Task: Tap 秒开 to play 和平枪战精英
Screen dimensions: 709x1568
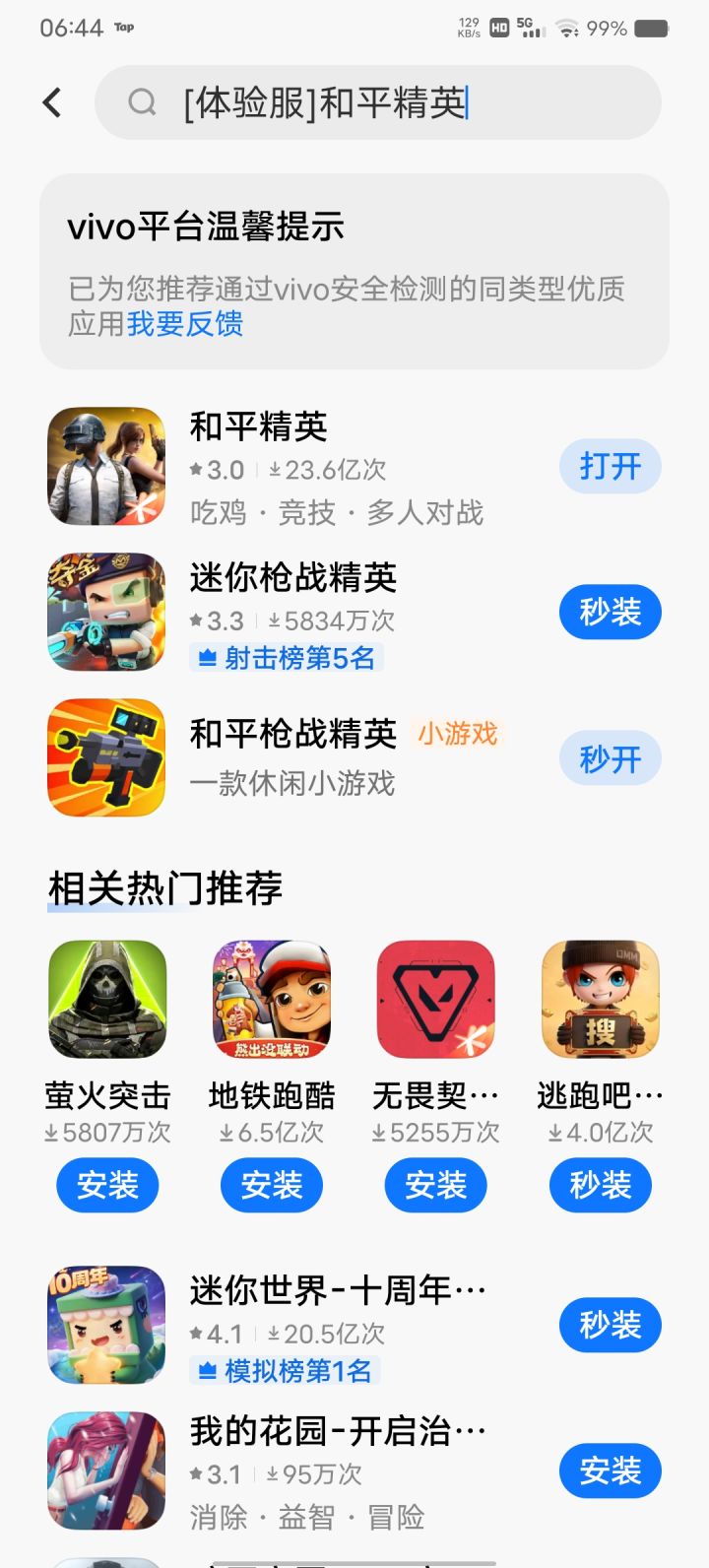Action: (x=610, y=757)
